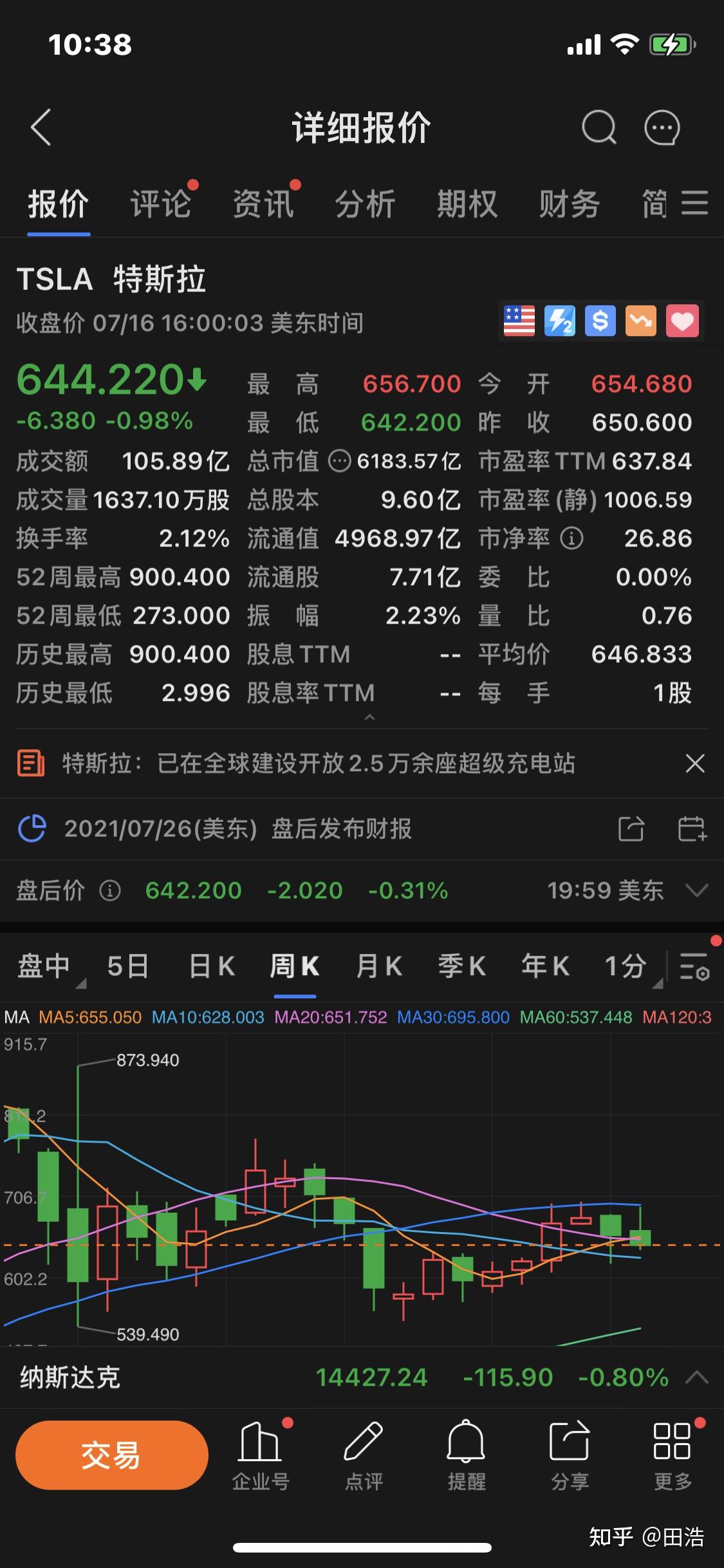Add the 07/26 earnings date to calendar
The width and height of the screenshot is (724, 1568).
[692, 828]
